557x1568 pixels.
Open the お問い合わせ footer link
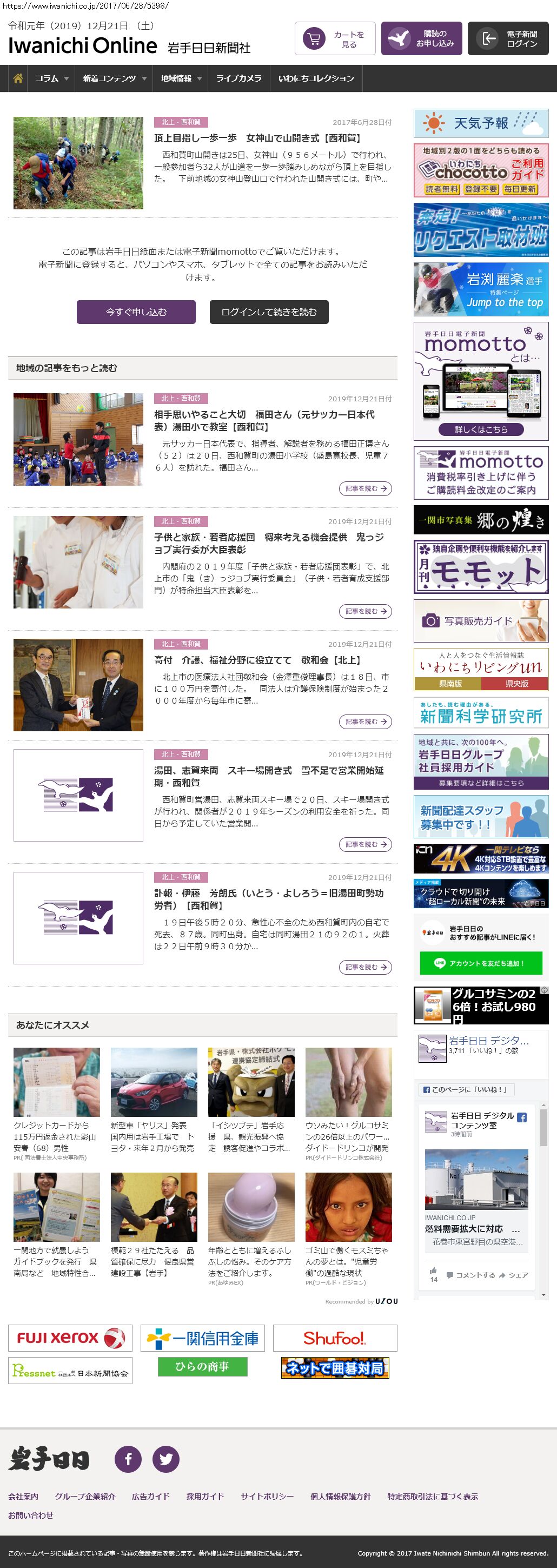click(x=30, y=1515)
